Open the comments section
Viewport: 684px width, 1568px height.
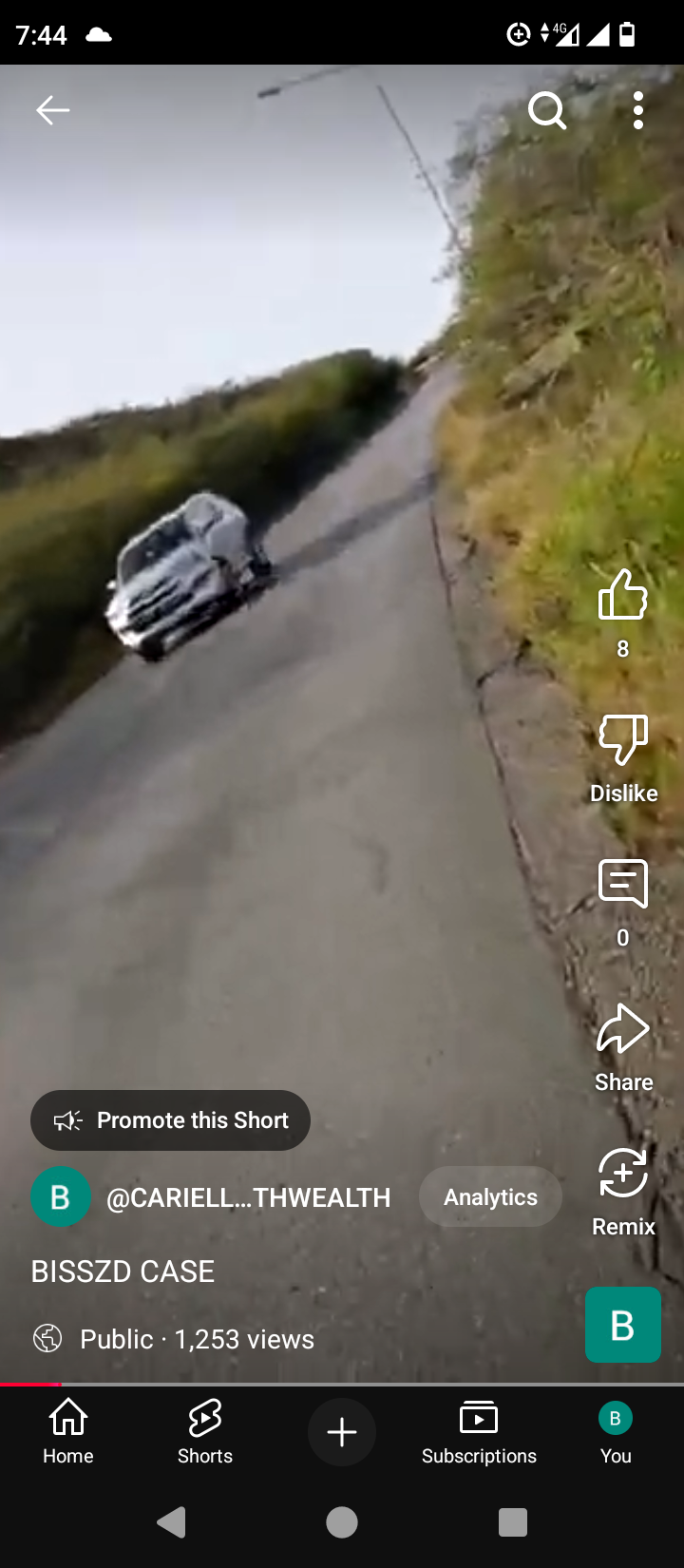pos(622,886)
